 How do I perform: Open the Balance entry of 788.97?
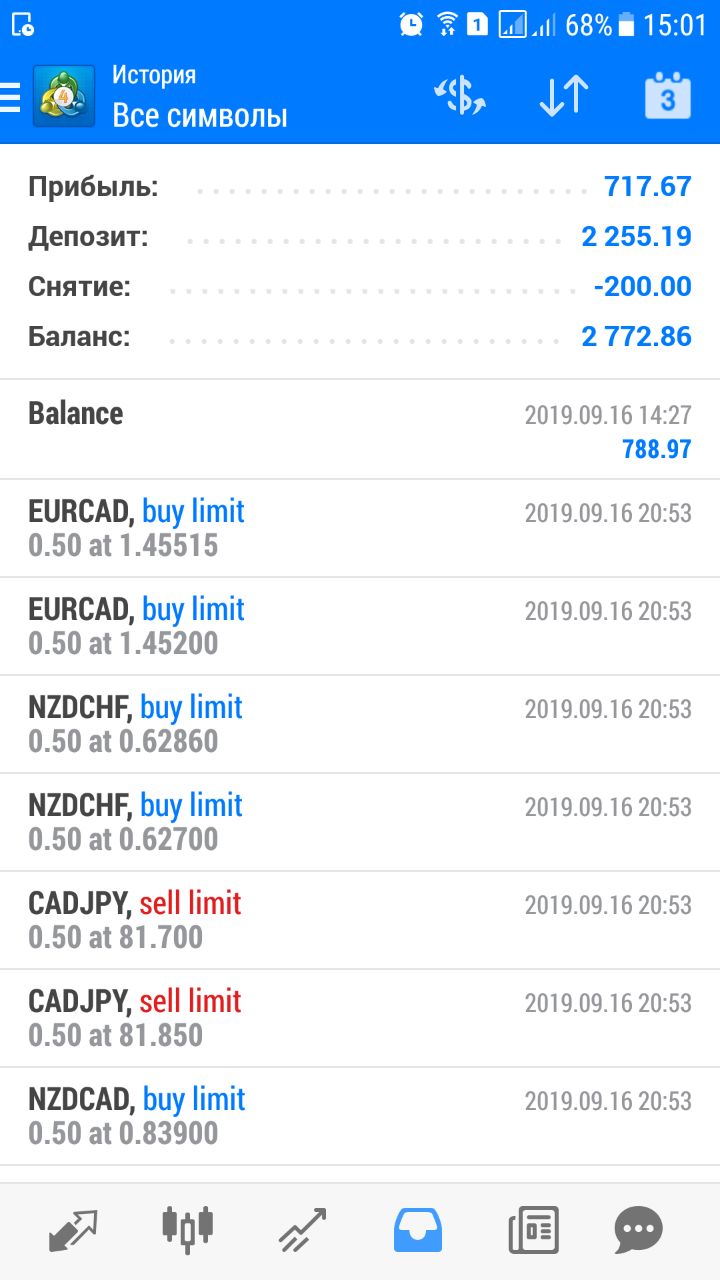coord(360,429)
